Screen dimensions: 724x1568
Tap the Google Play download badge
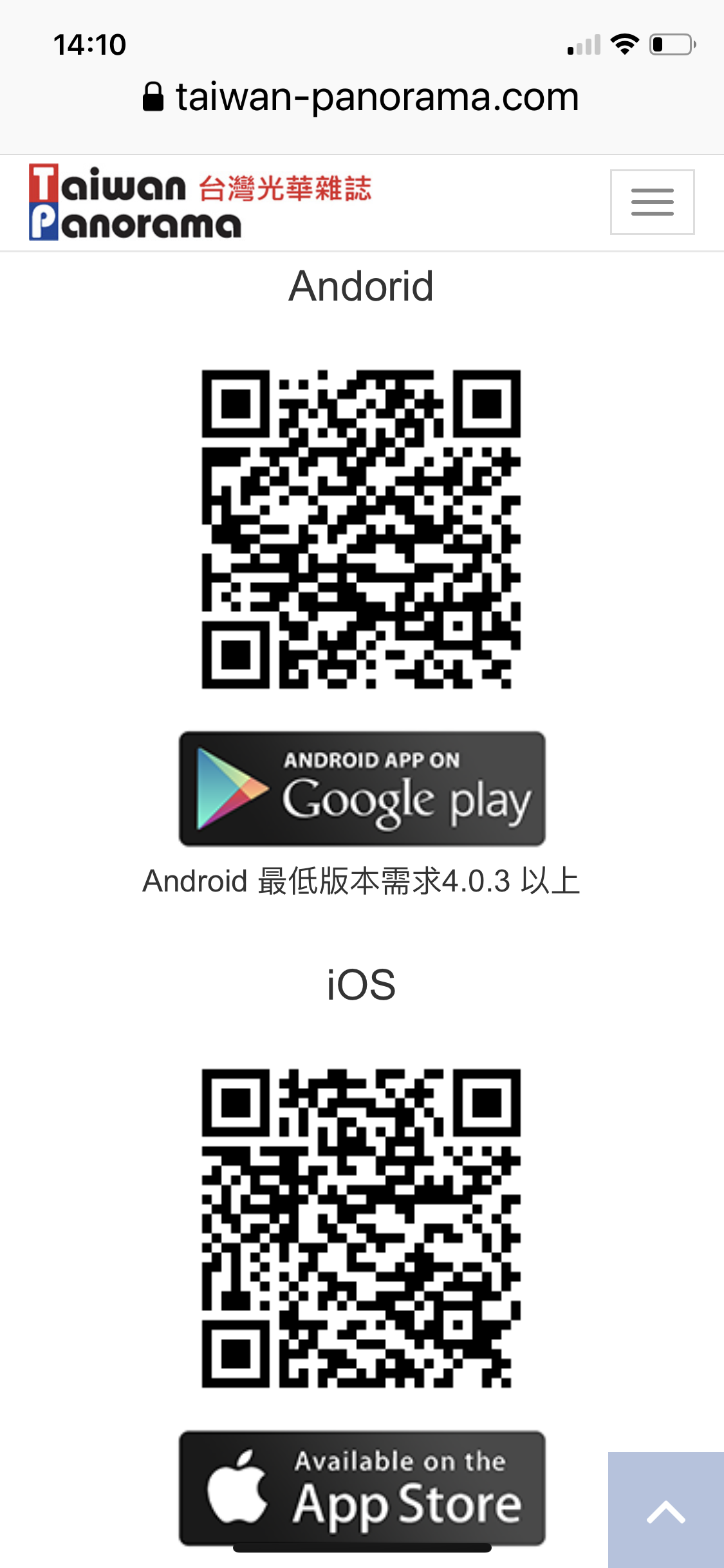[362, 789]
